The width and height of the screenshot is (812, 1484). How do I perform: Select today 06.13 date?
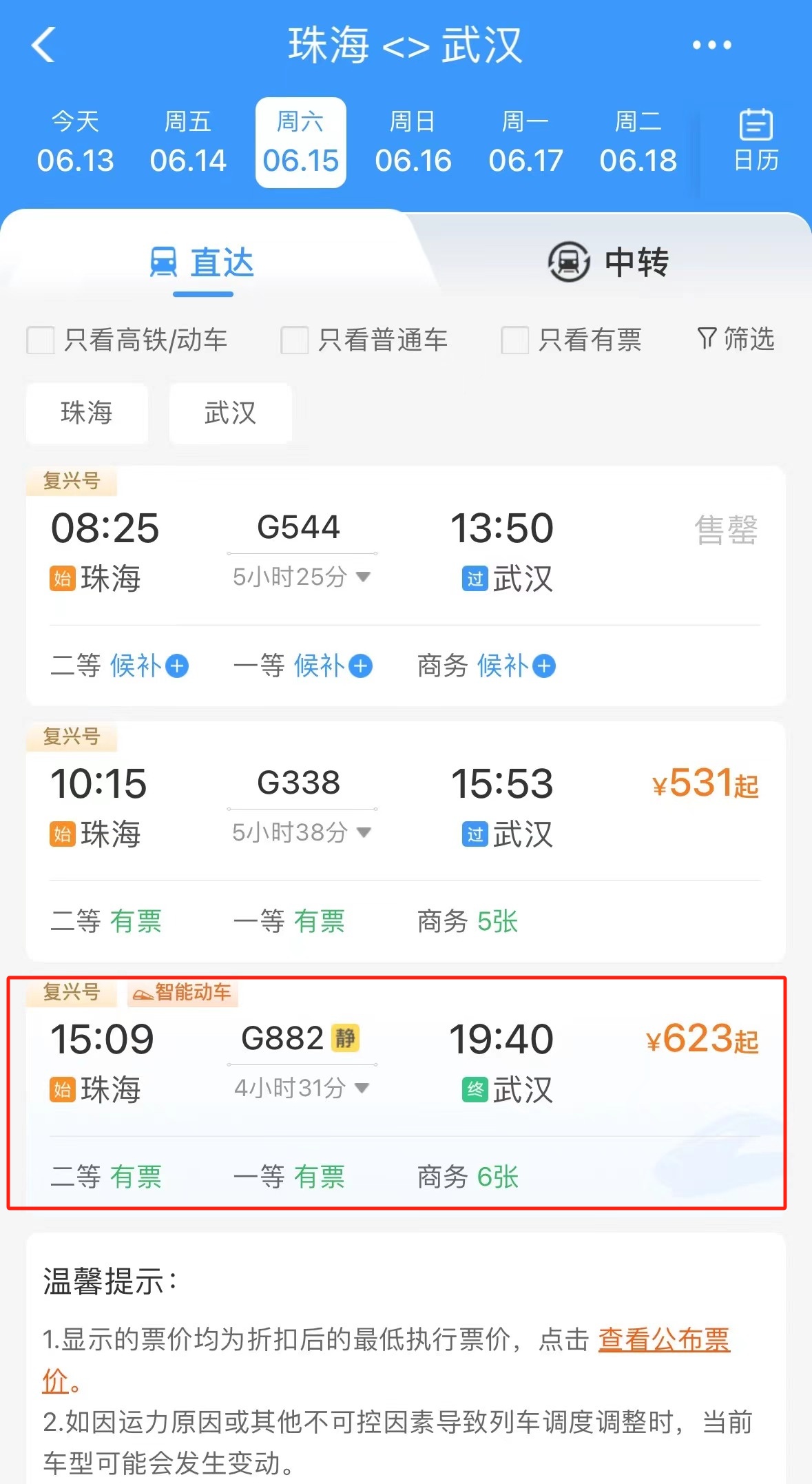(75, 143)
